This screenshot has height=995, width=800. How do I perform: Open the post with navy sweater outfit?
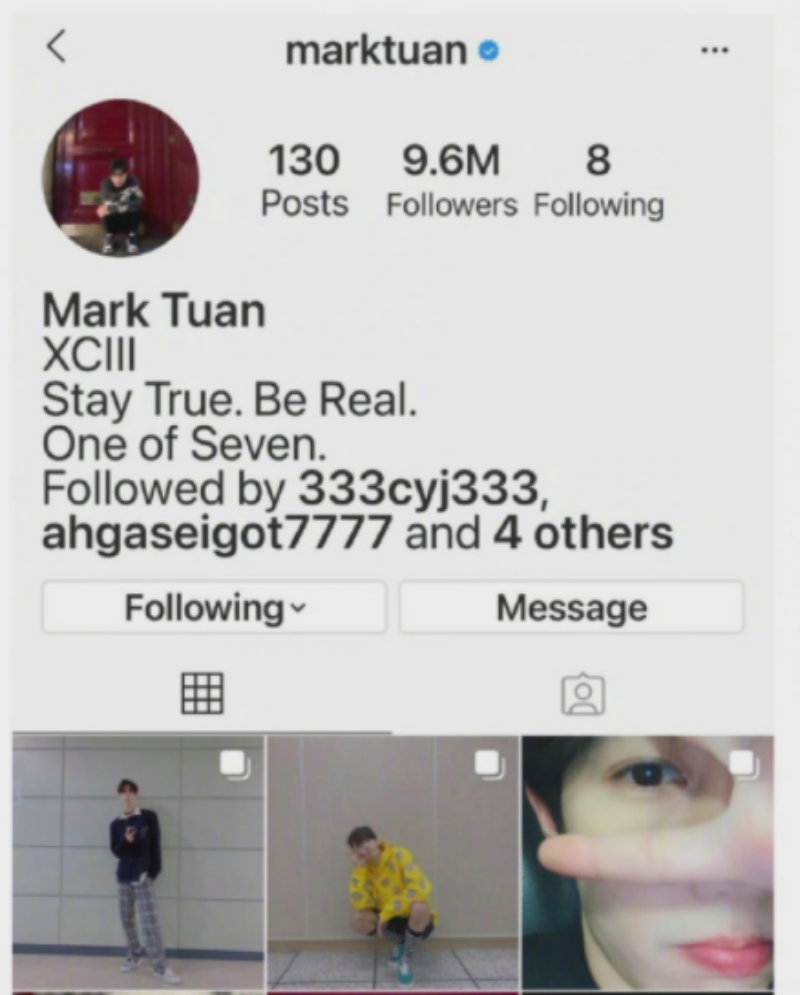(x=138, y=862)
